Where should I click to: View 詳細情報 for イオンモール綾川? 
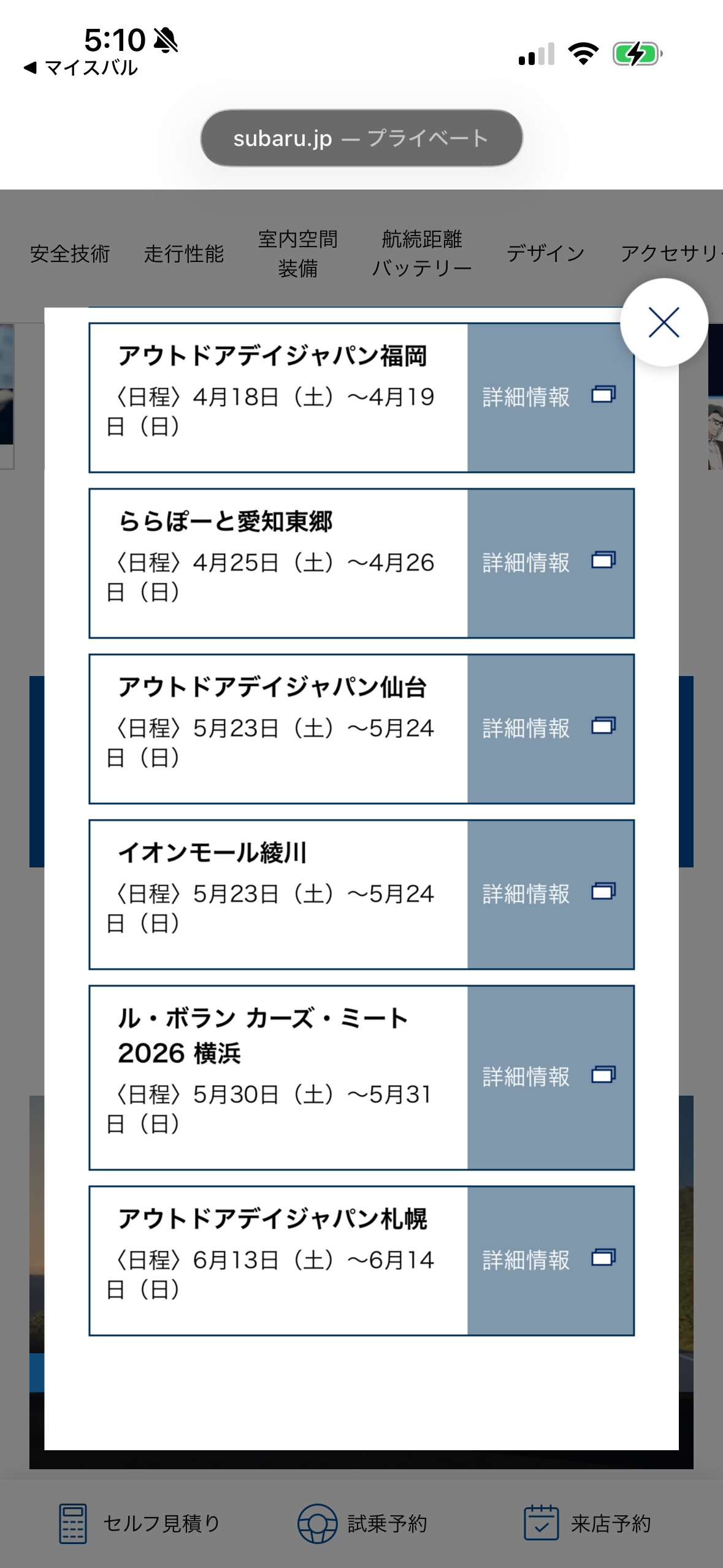coord(549,894)
